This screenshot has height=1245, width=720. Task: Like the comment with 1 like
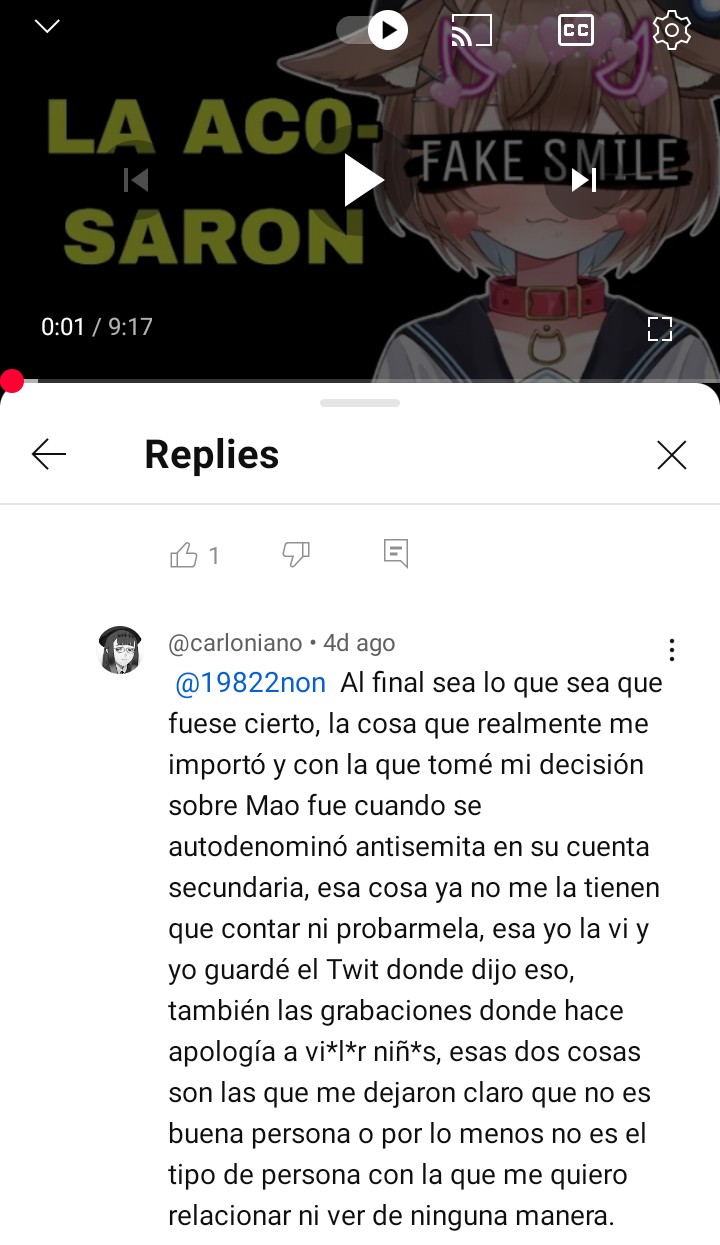pyautogui.click(x=184, y=555)
